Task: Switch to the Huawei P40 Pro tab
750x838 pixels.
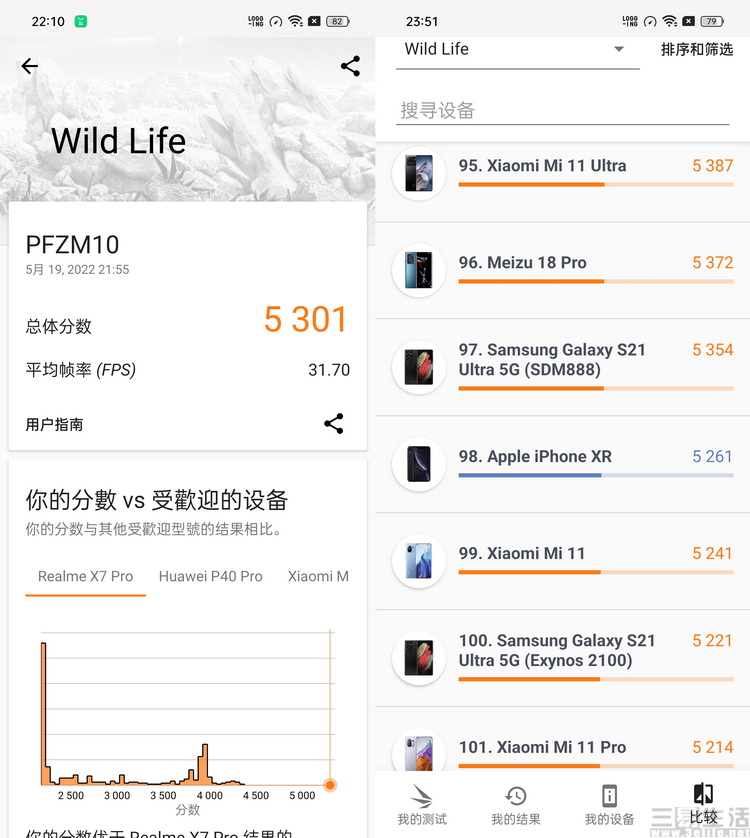Action: pos(210,576)
